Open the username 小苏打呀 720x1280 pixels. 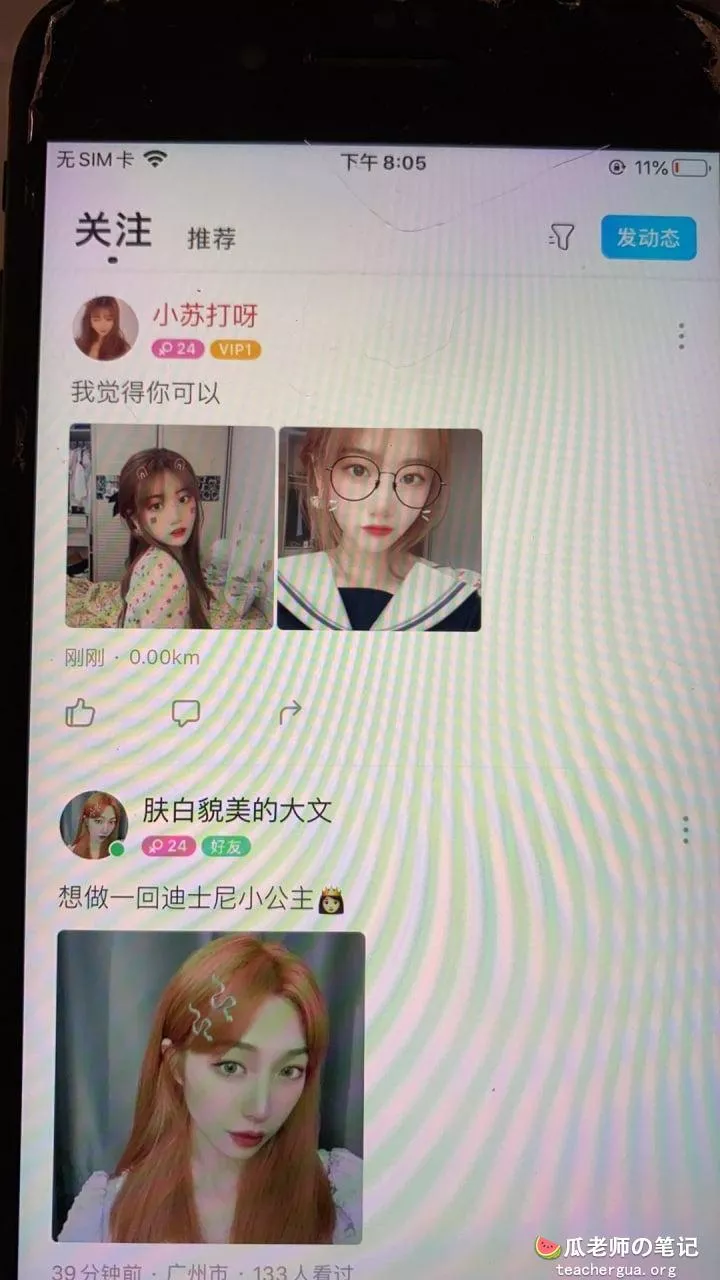205,316
